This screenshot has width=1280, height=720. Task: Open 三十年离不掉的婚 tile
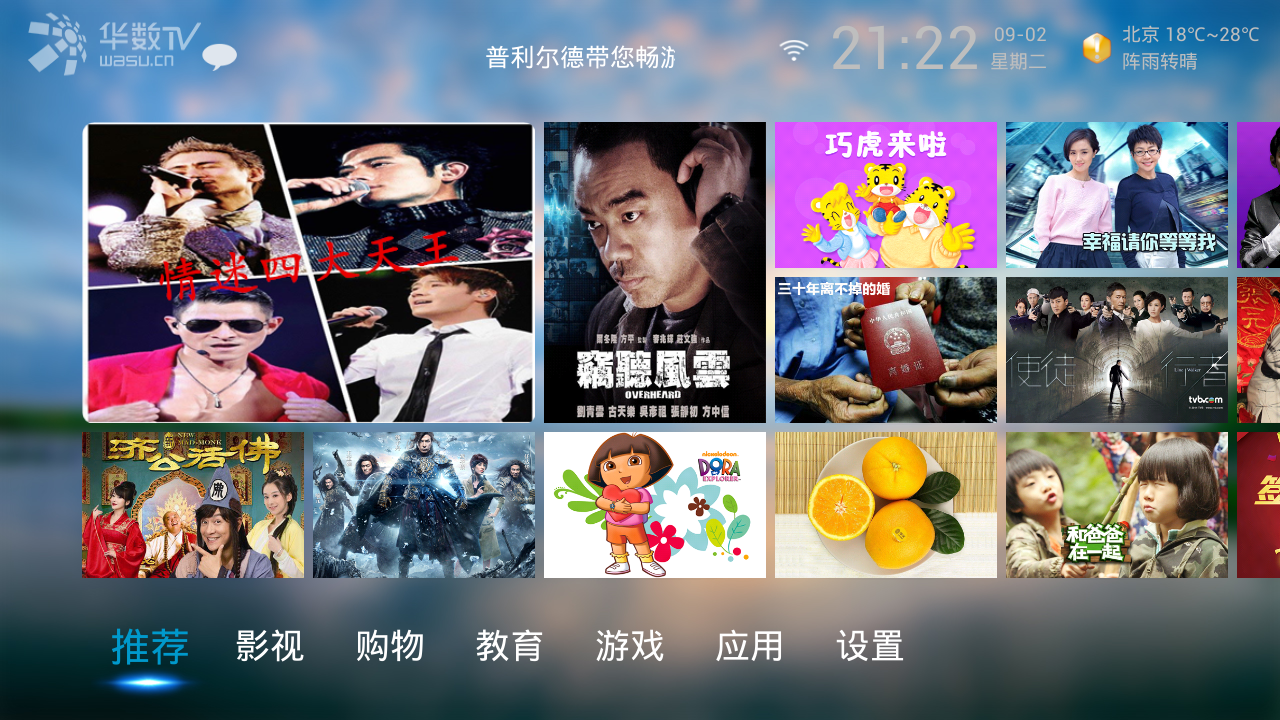point(885,350)
